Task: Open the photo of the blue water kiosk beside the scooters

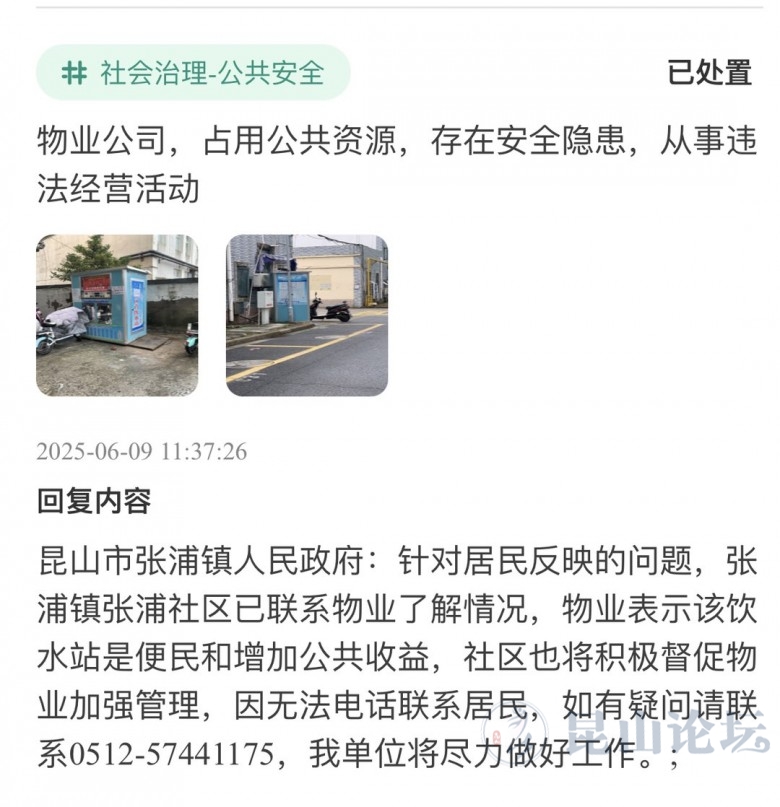Action: coord(117,316)
